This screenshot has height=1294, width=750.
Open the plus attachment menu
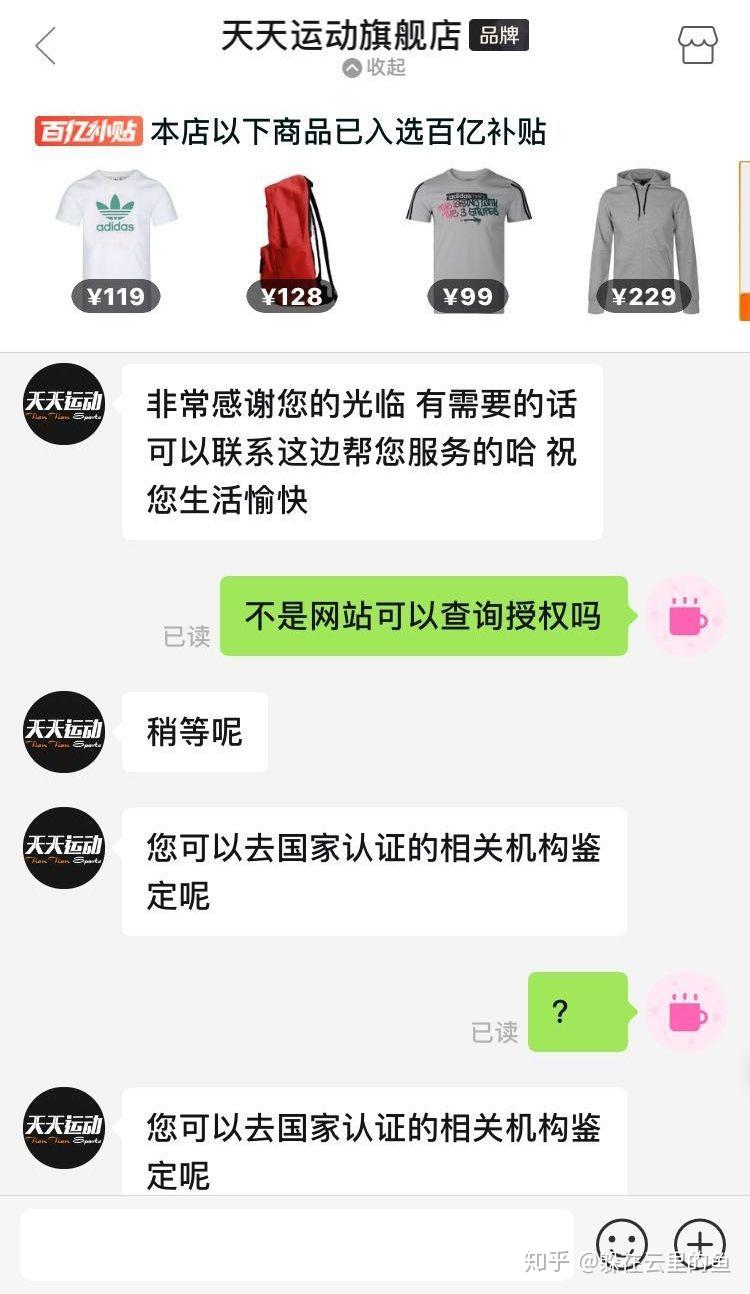tap(700, 1243)
